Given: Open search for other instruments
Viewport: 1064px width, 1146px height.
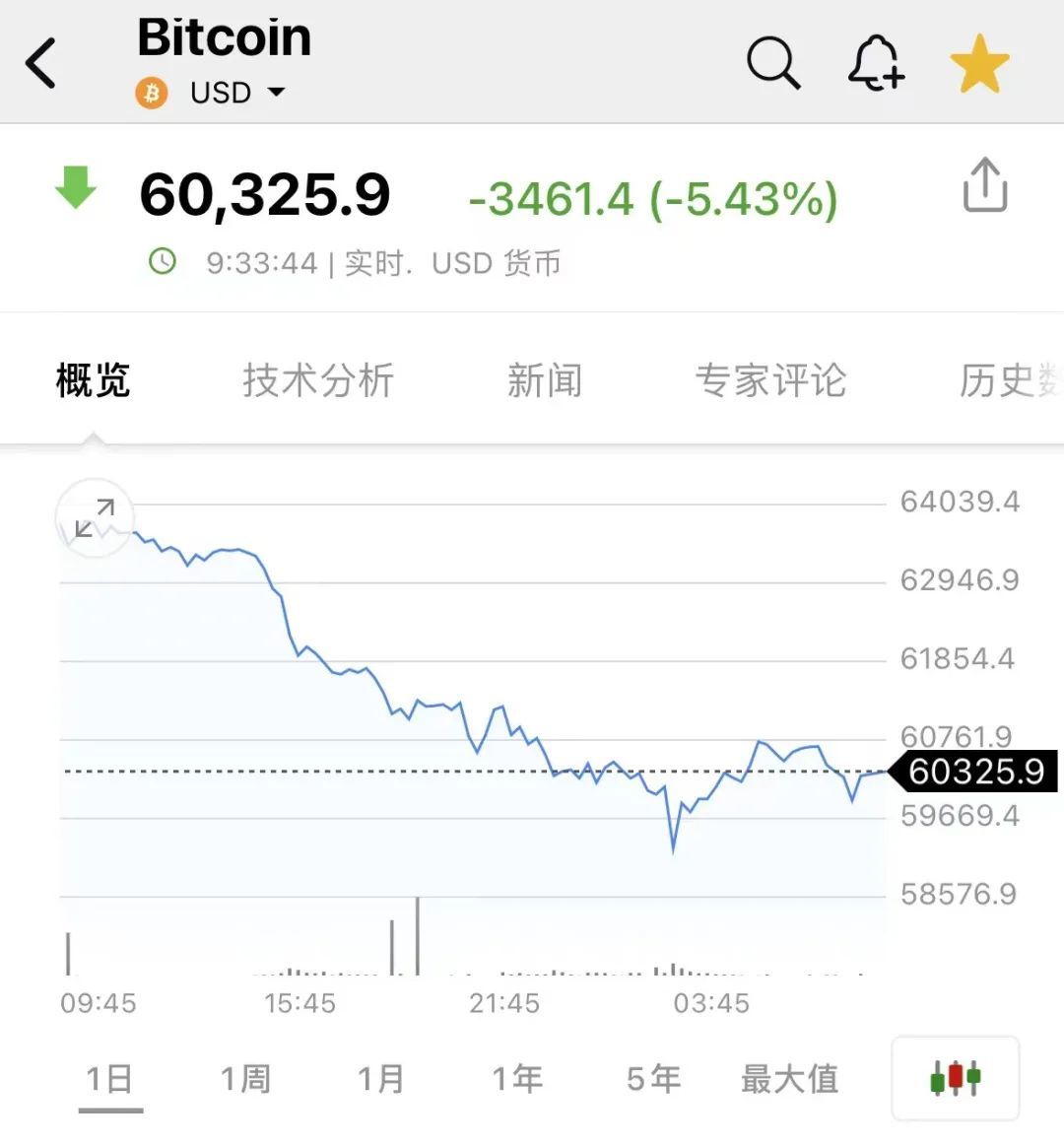Looking at the screenshot, I should [773, 61].
